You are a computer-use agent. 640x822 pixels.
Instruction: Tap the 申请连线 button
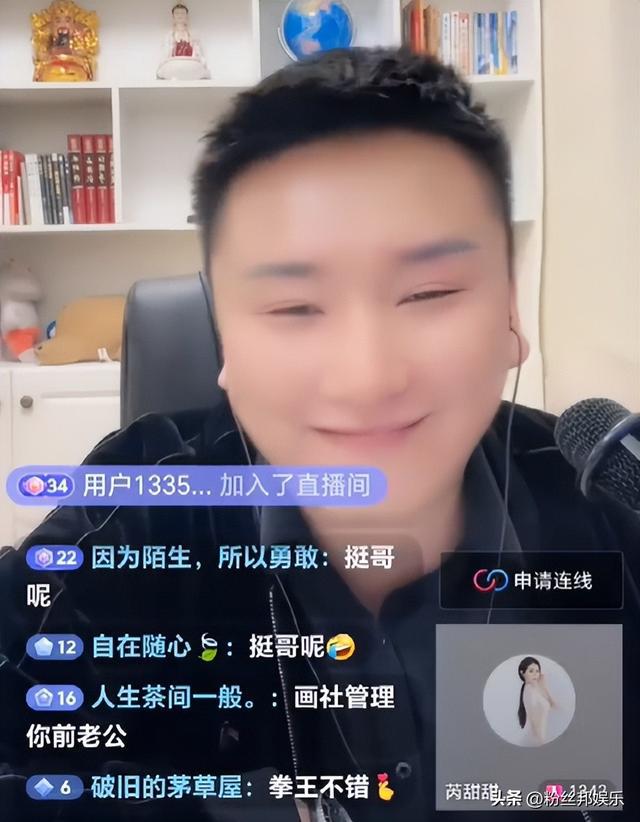point(531,580)
